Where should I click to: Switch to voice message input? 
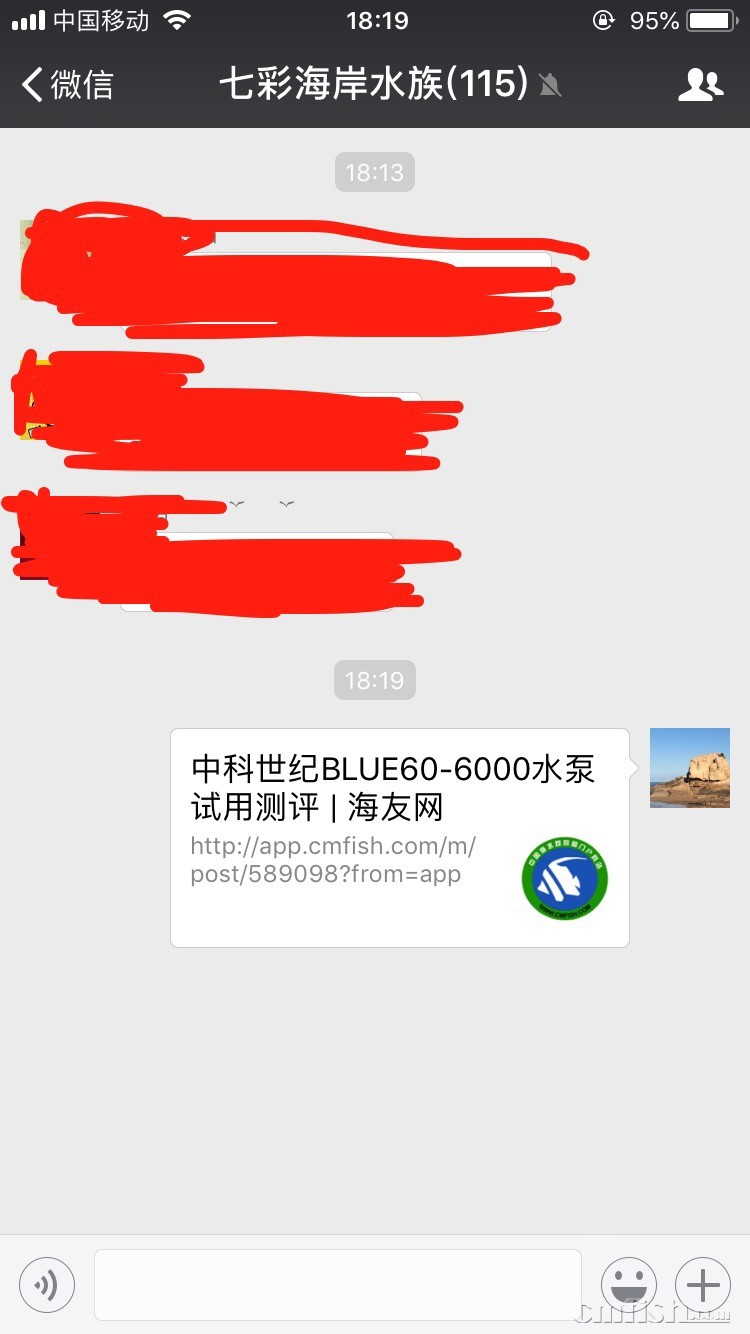[x=47, y=1284]
